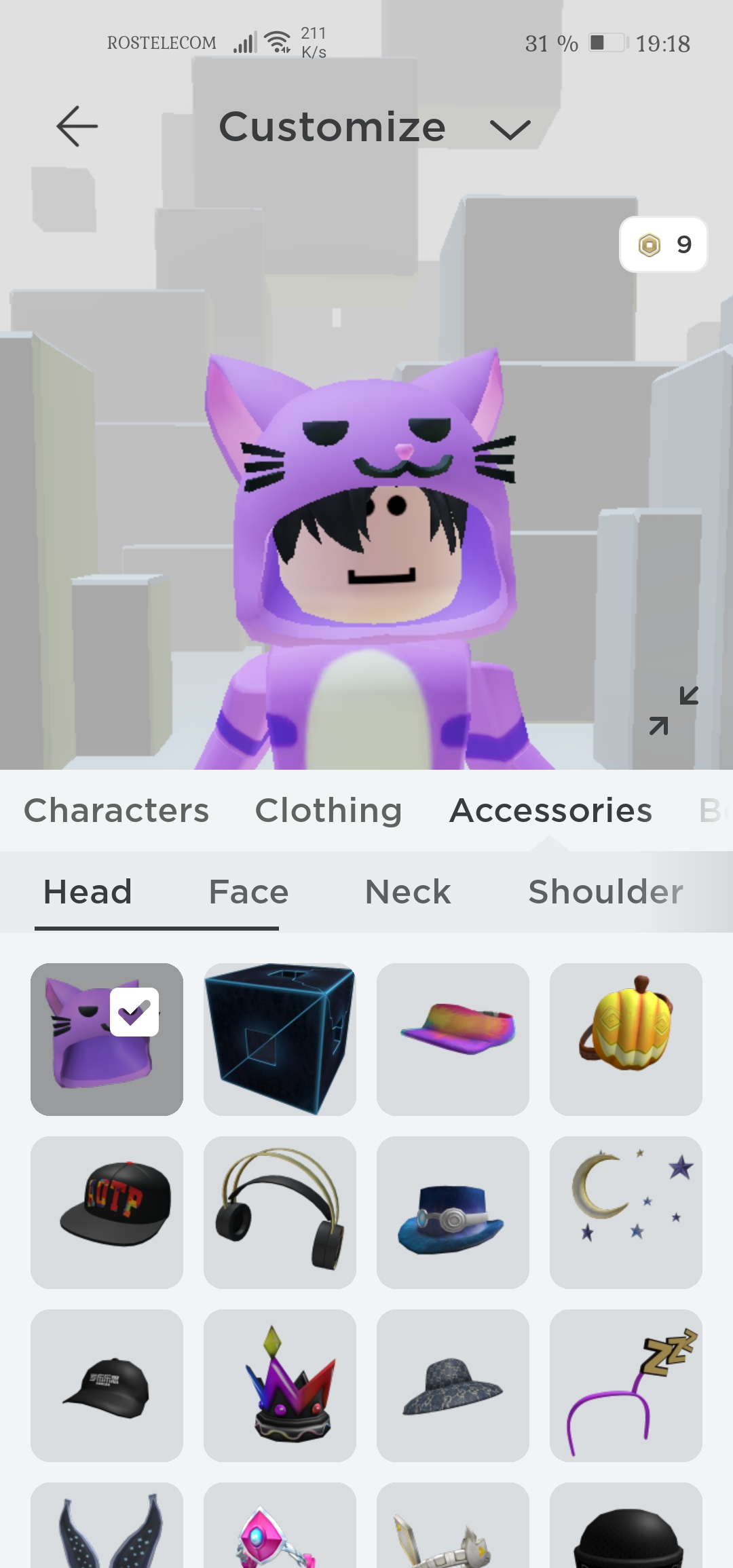Expand the Customize dropdown
The image size is (733, 1568).
pos(509,128)
